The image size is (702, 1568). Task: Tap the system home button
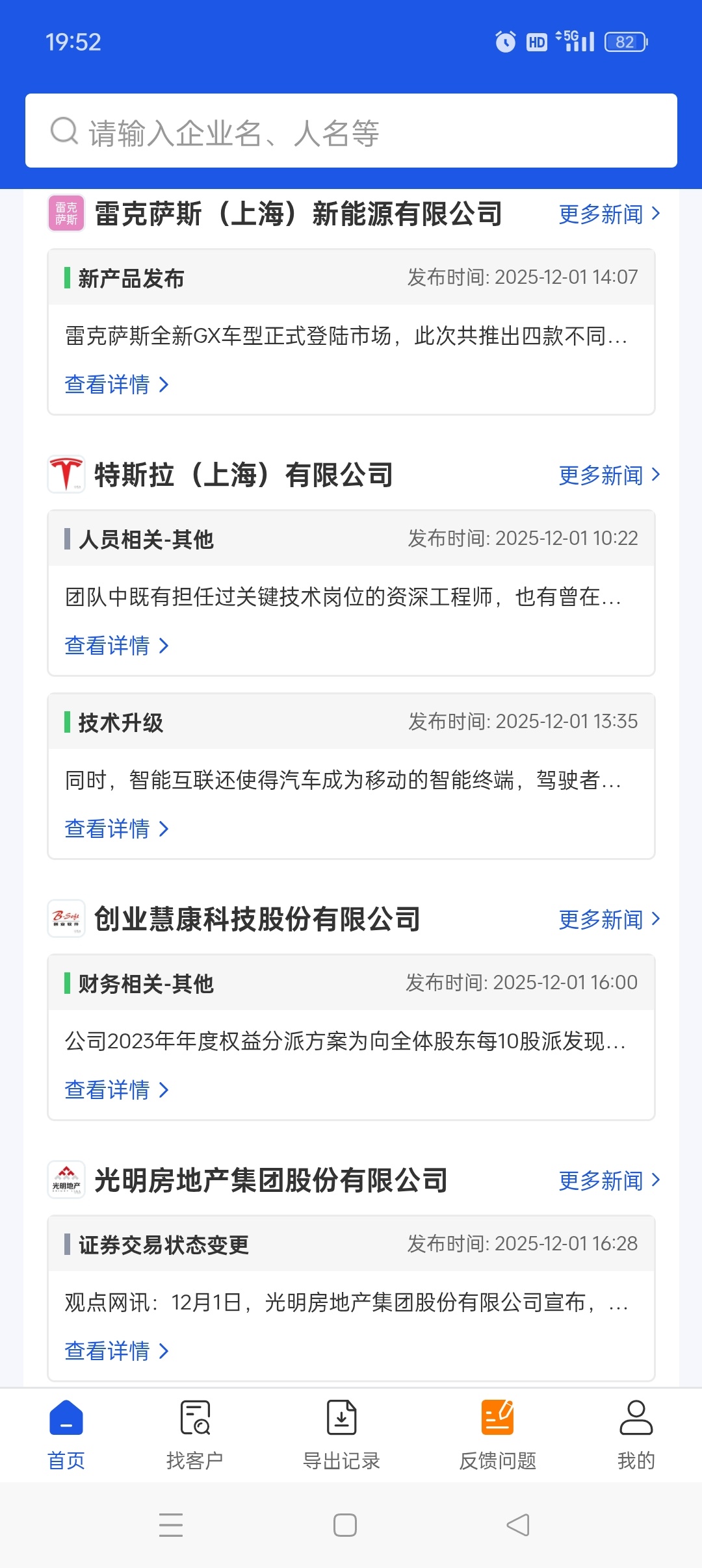345,1525
